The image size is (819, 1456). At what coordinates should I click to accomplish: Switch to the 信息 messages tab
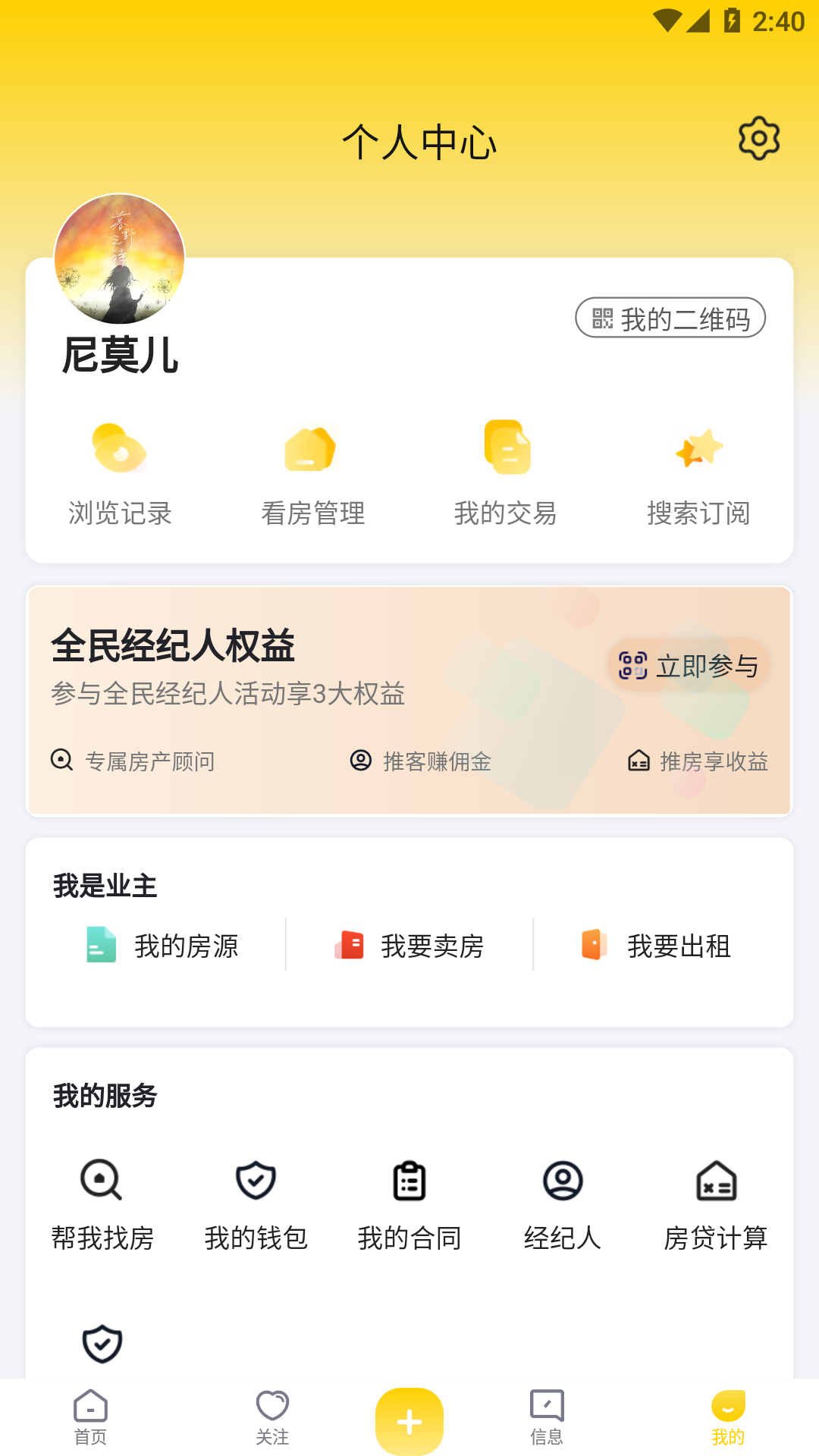coord(547,1417)
